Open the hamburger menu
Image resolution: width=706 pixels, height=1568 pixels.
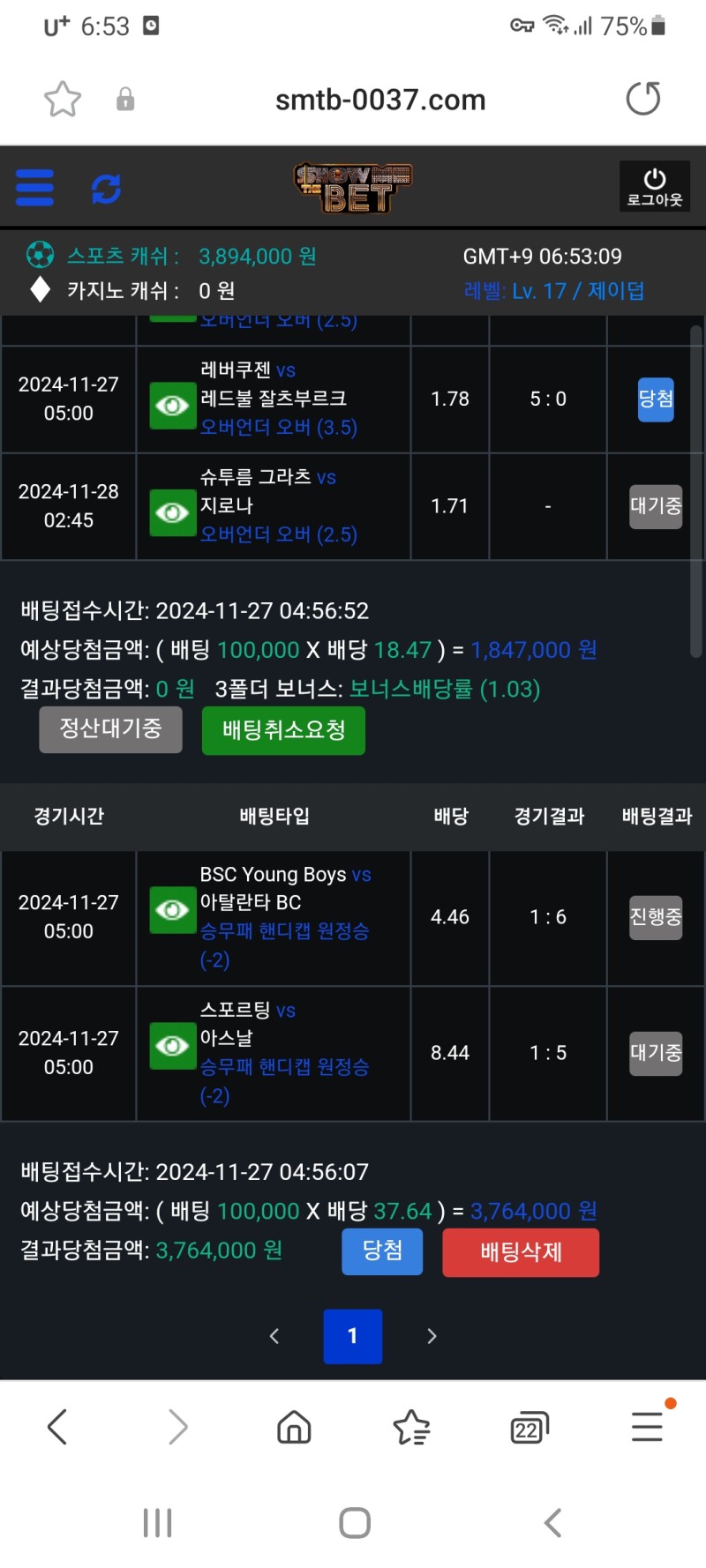[x=35, y=188]
